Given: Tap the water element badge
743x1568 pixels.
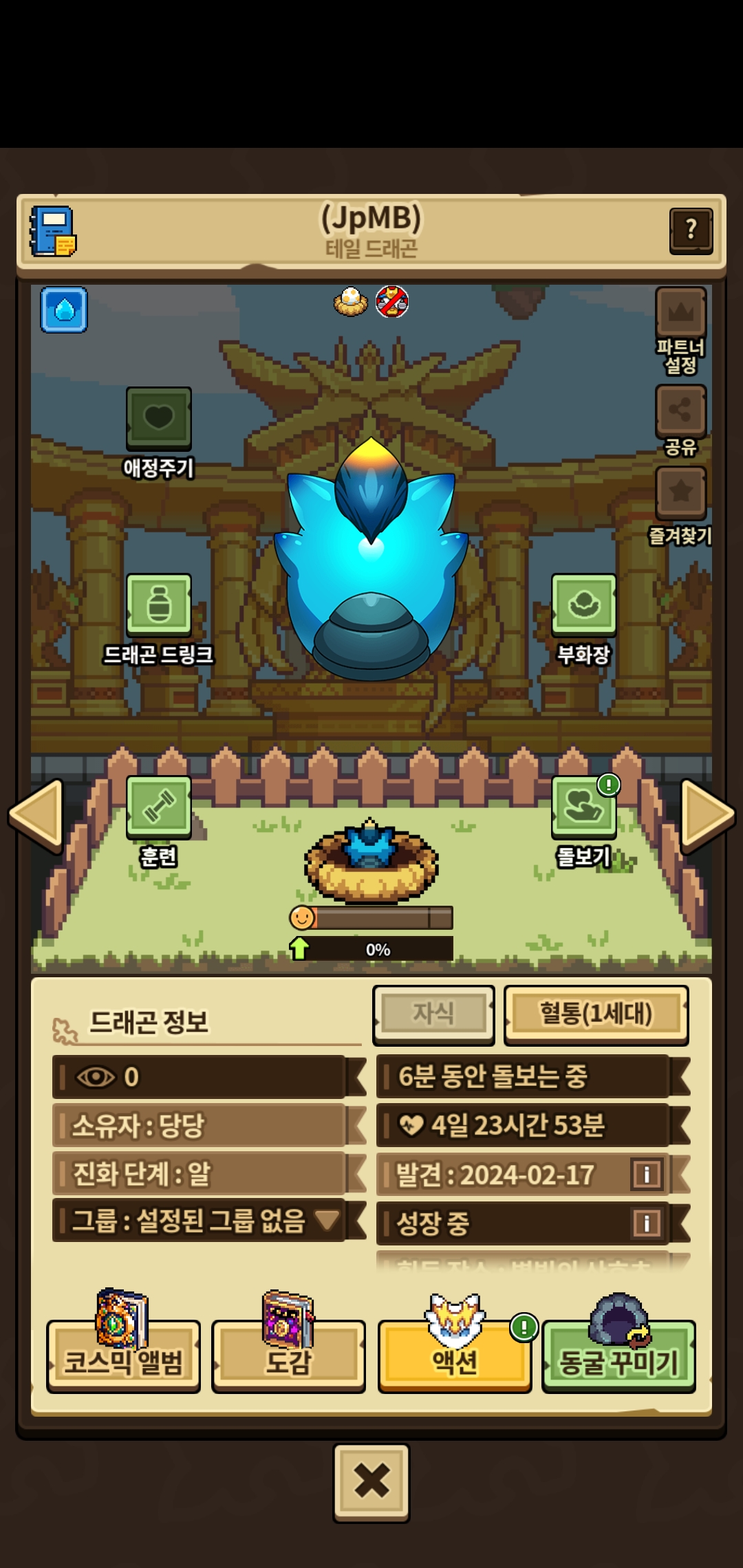Looking at the screenshot, I should (64, 310).
